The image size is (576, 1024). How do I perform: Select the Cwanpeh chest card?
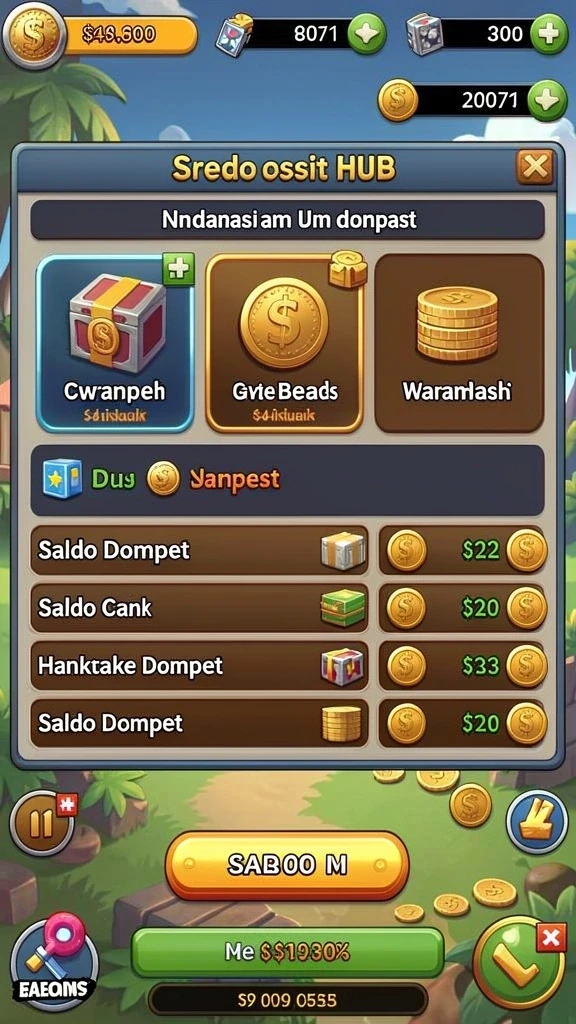pyautogui.click(x=115, y=344)
